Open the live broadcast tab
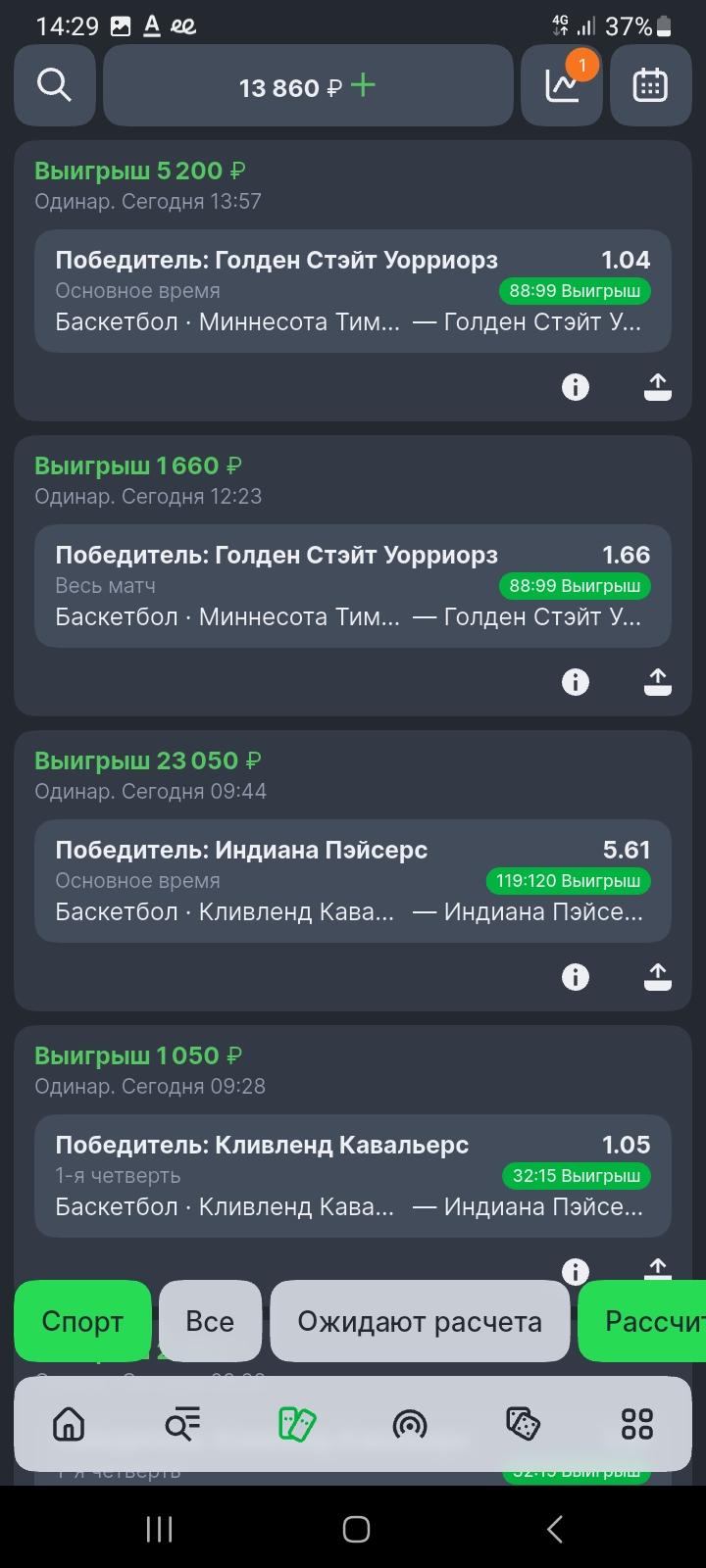The width and height of the screenshot is (706, 1568). point(410,1424)
